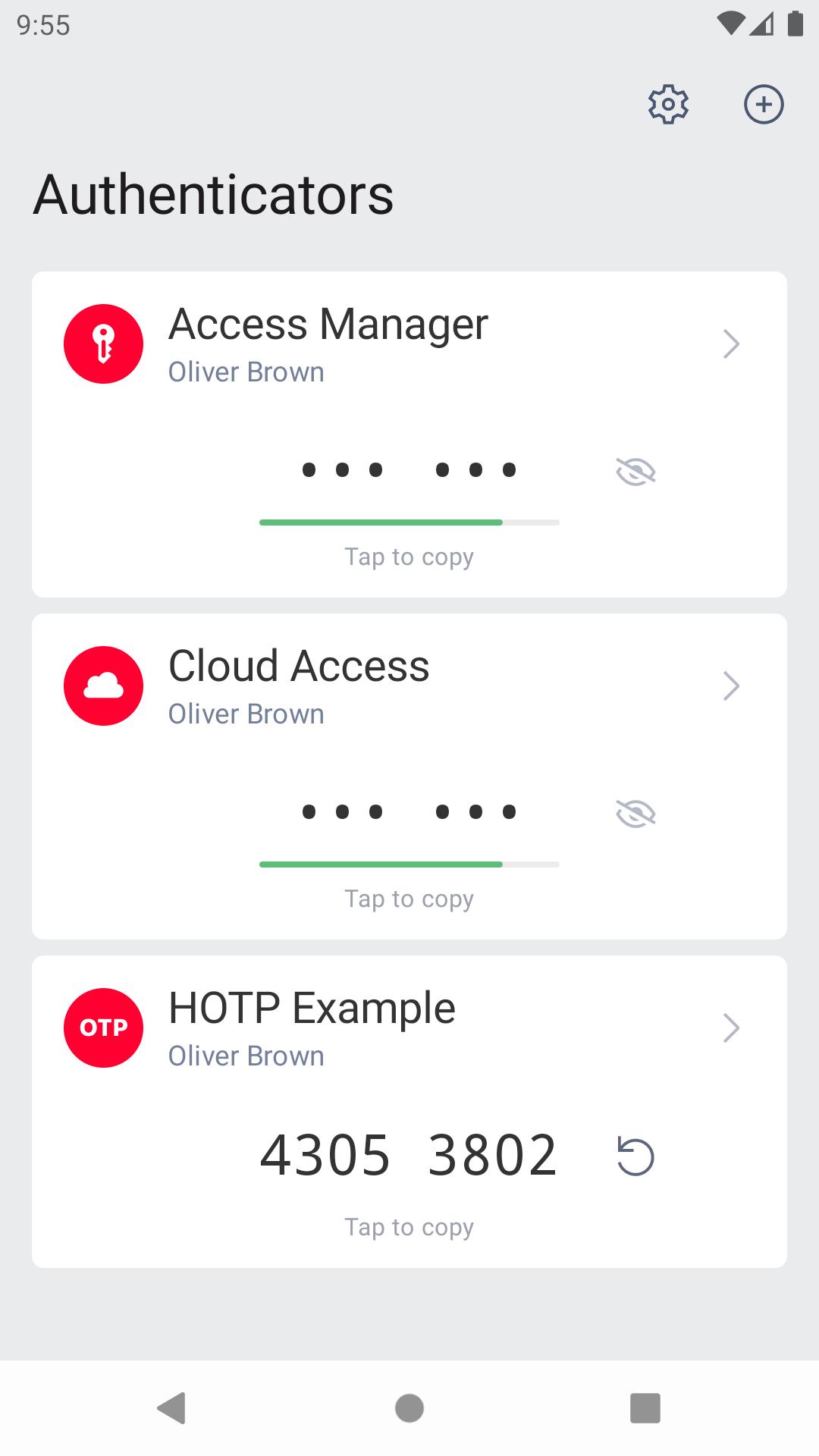Add a new authenticator
This screenshot has height=1456, width=819.
pyautogui.click(x=763, y=105)
